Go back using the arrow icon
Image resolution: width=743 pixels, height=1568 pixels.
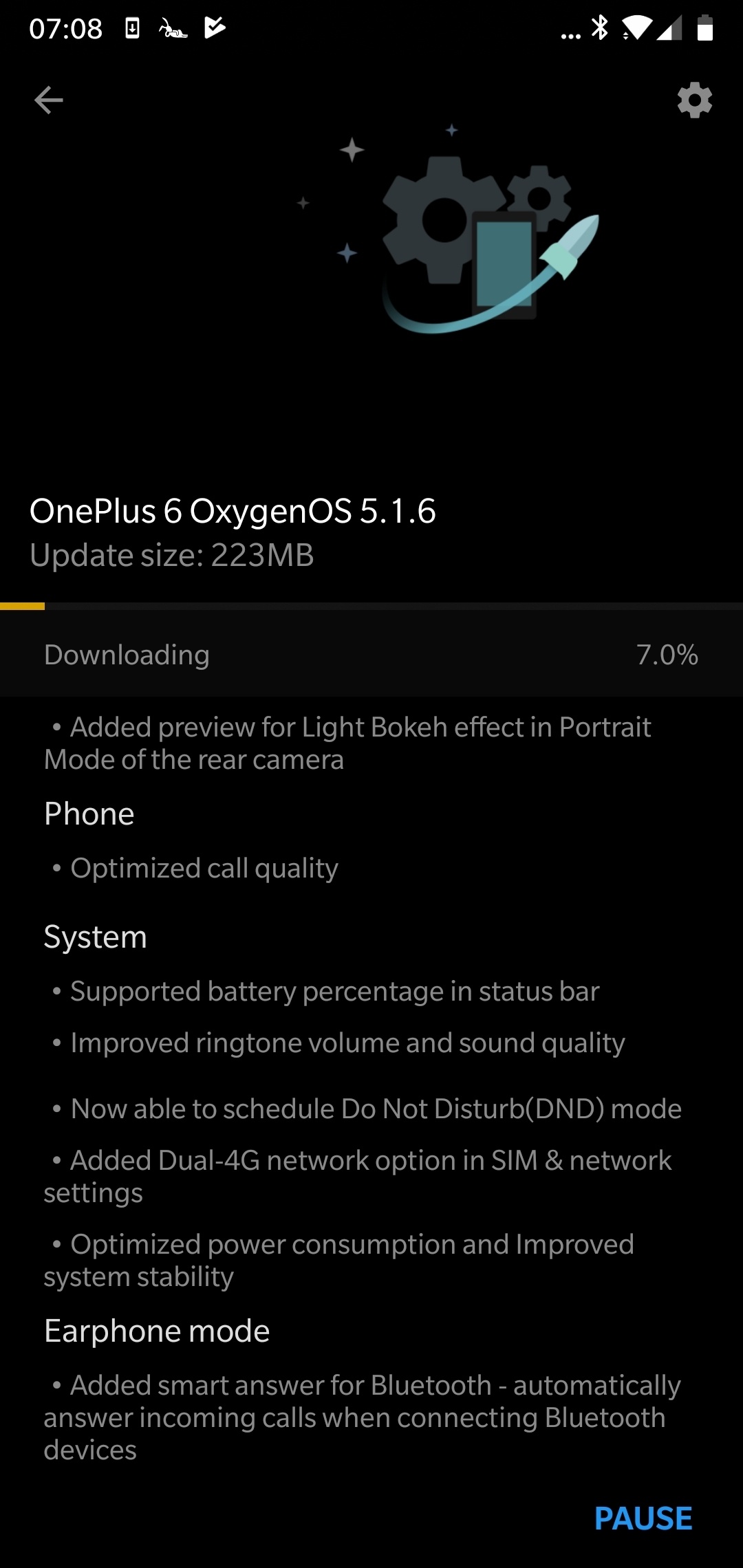click(x=48, y=100)
